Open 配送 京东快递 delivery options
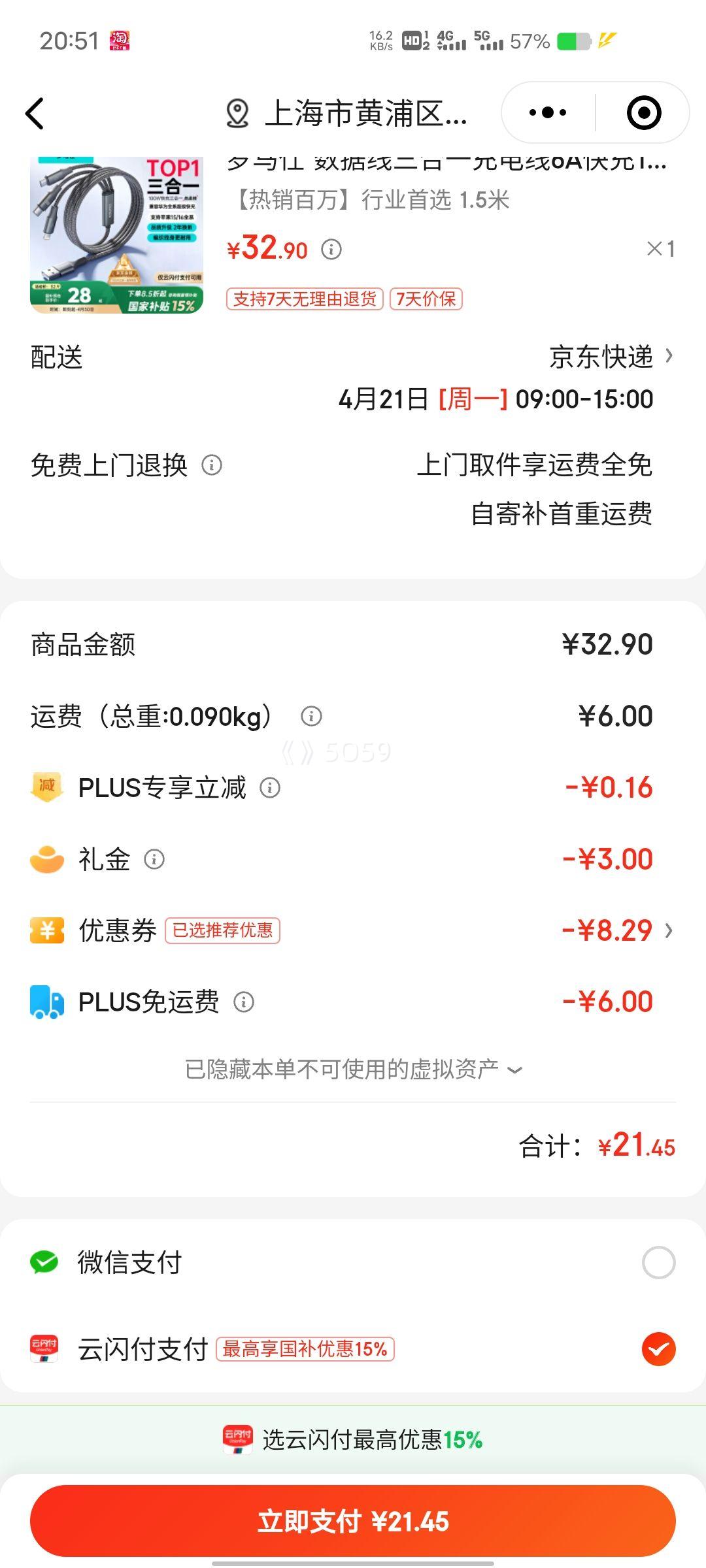Viewport: 706px width, 1568px height. (611, 357)
